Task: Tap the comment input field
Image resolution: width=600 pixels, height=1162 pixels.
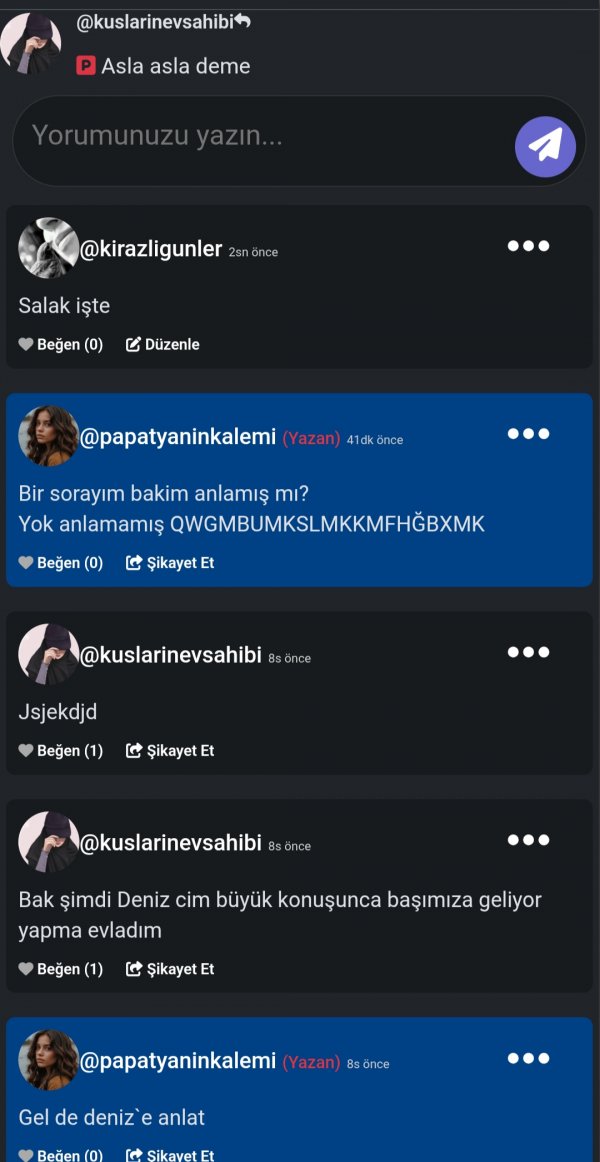Action: pos(260,137)
